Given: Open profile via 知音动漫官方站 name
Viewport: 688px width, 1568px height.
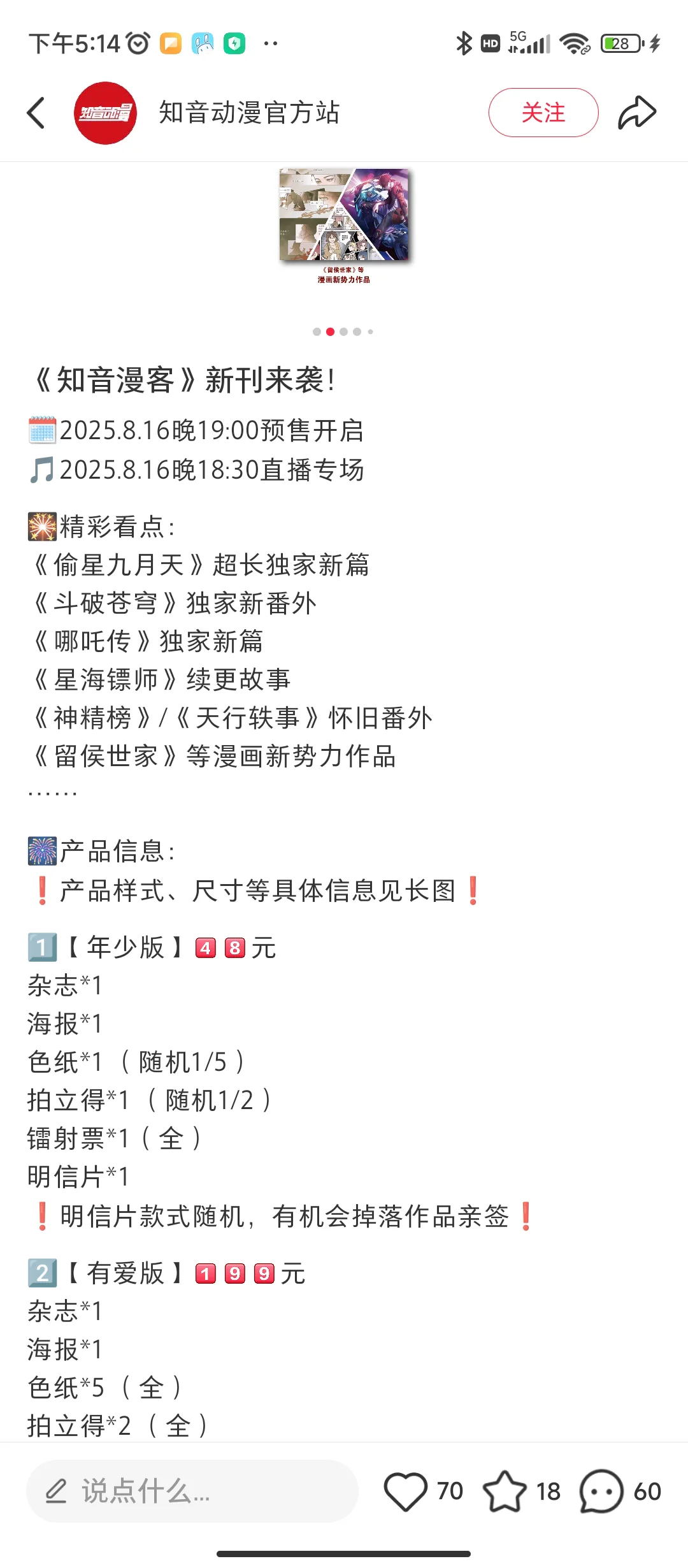Looking at the screenshot, I should (x=248, y=113).
